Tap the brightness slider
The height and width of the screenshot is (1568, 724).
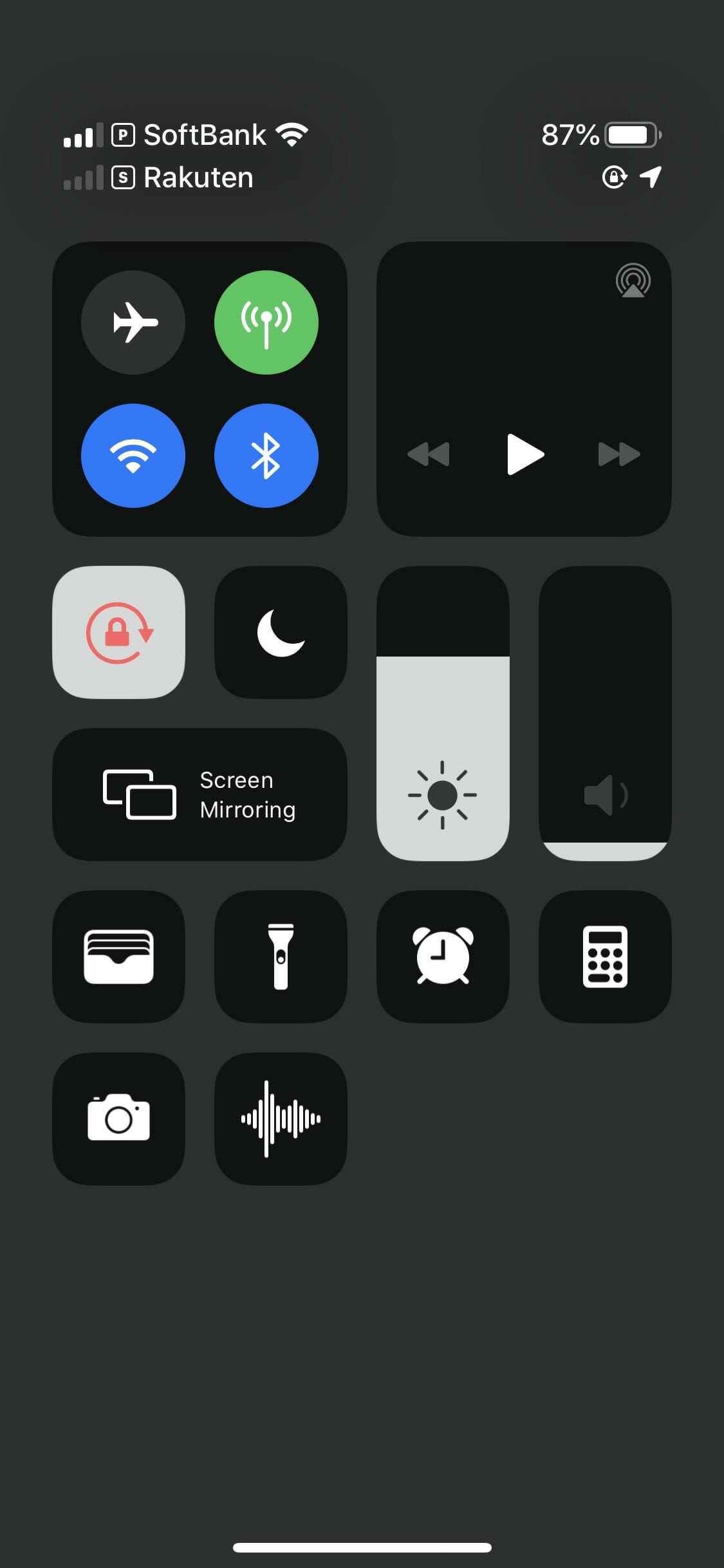[443, 714]
